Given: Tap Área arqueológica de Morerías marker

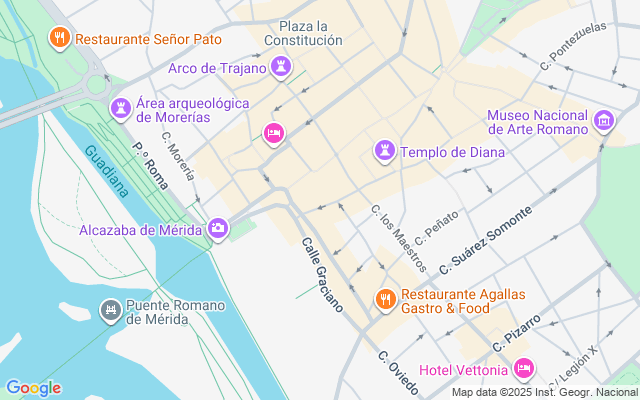Looking at the screenshot, I should tap(121, 106).
